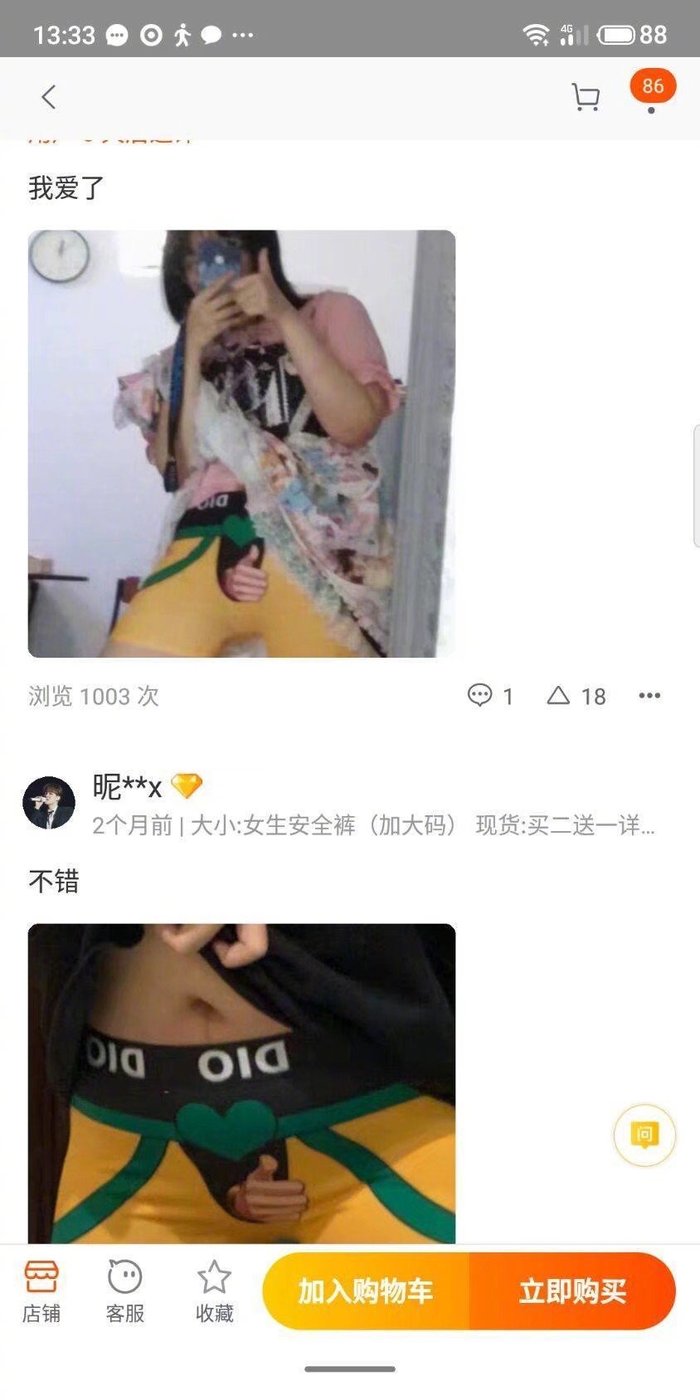The height and width of the screenshot is (1400, 700).
Task: Open the shopping cart icon
Action: 585,97
